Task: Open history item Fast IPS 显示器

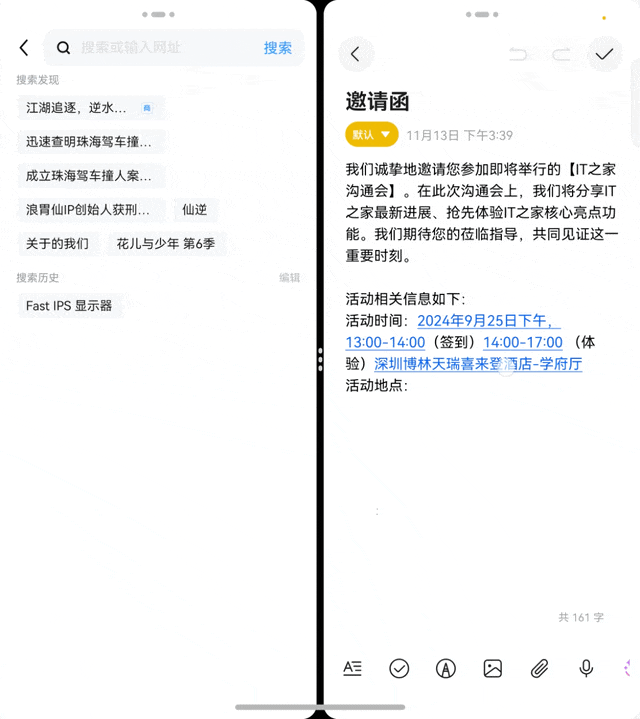Action: pyautogui.click(x=69, y=306)
